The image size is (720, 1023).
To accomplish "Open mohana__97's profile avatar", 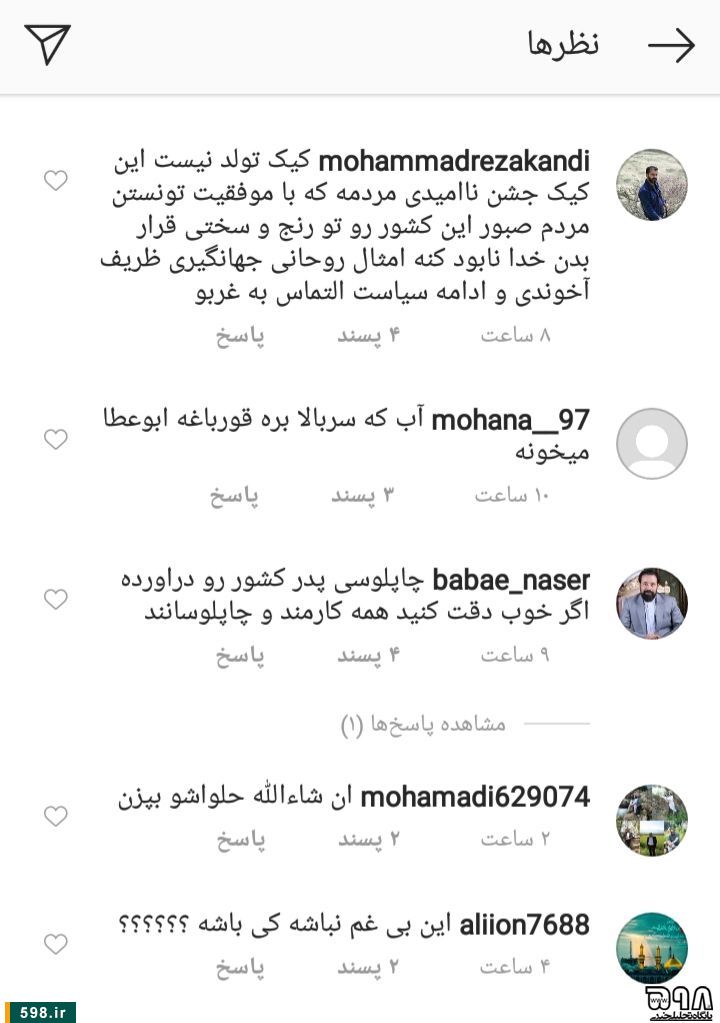I will (651, 443).
